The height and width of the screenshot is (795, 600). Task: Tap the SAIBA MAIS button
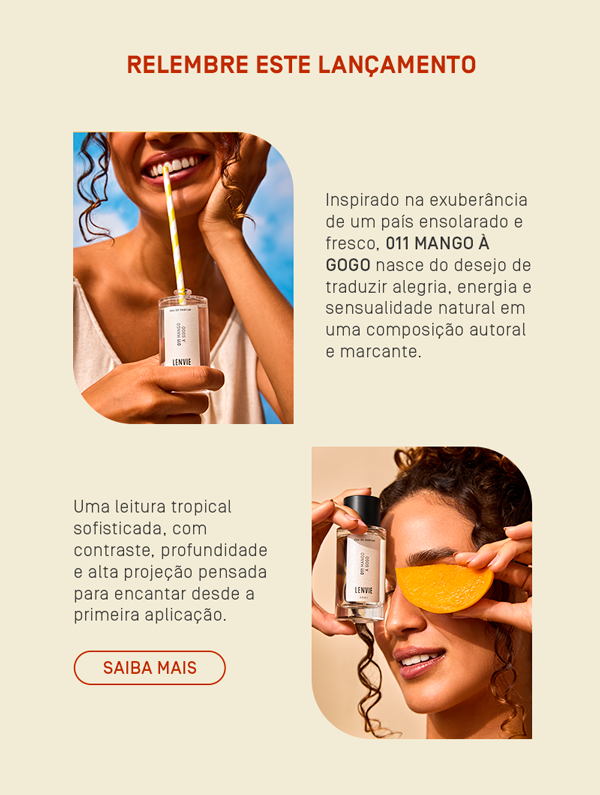[150, 668]
